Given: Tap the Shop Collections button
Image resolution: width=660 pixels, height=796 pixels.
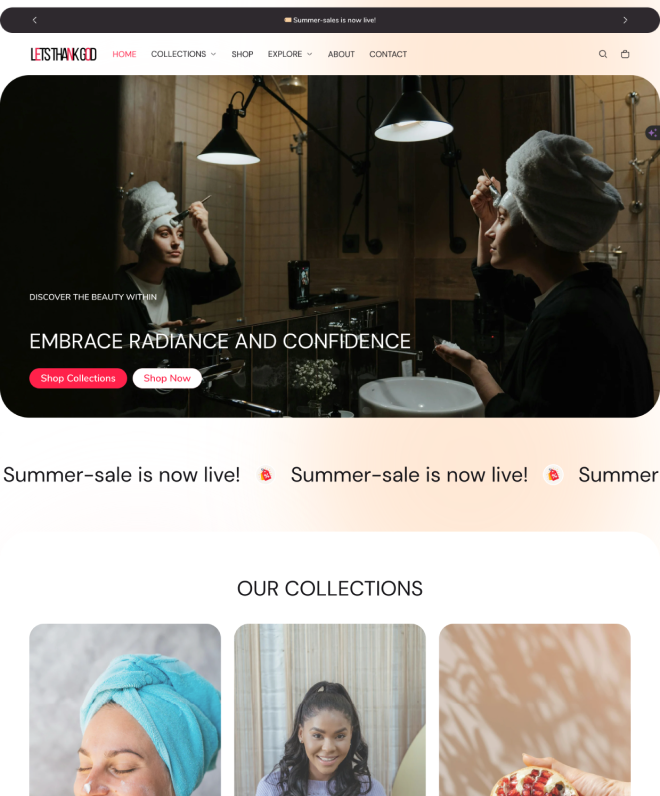Looking at the screenshot, I should [x=78, y=378].
